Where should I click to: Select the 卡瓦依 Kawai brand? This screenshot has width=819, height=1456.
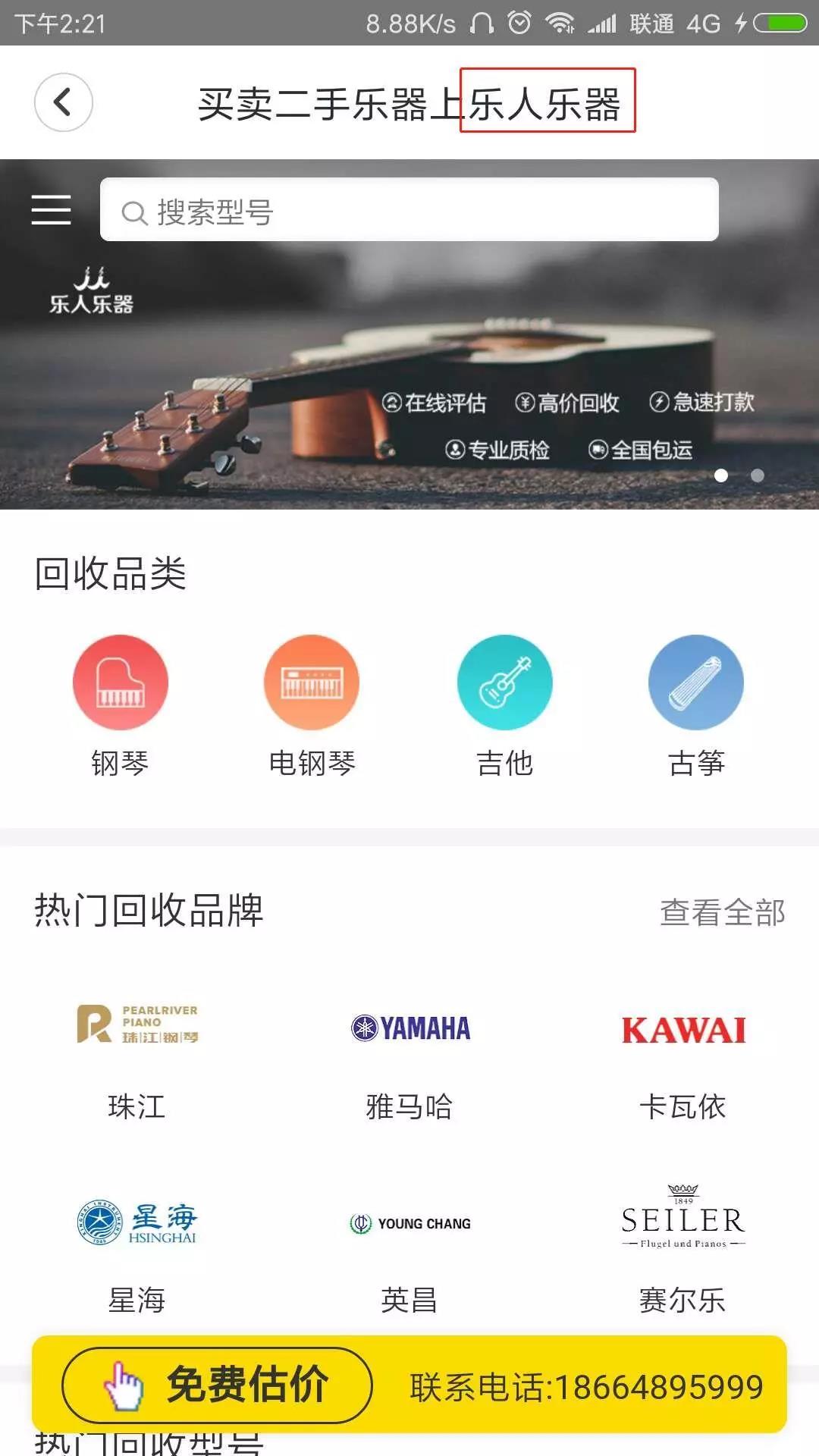tap(682, 1062)
